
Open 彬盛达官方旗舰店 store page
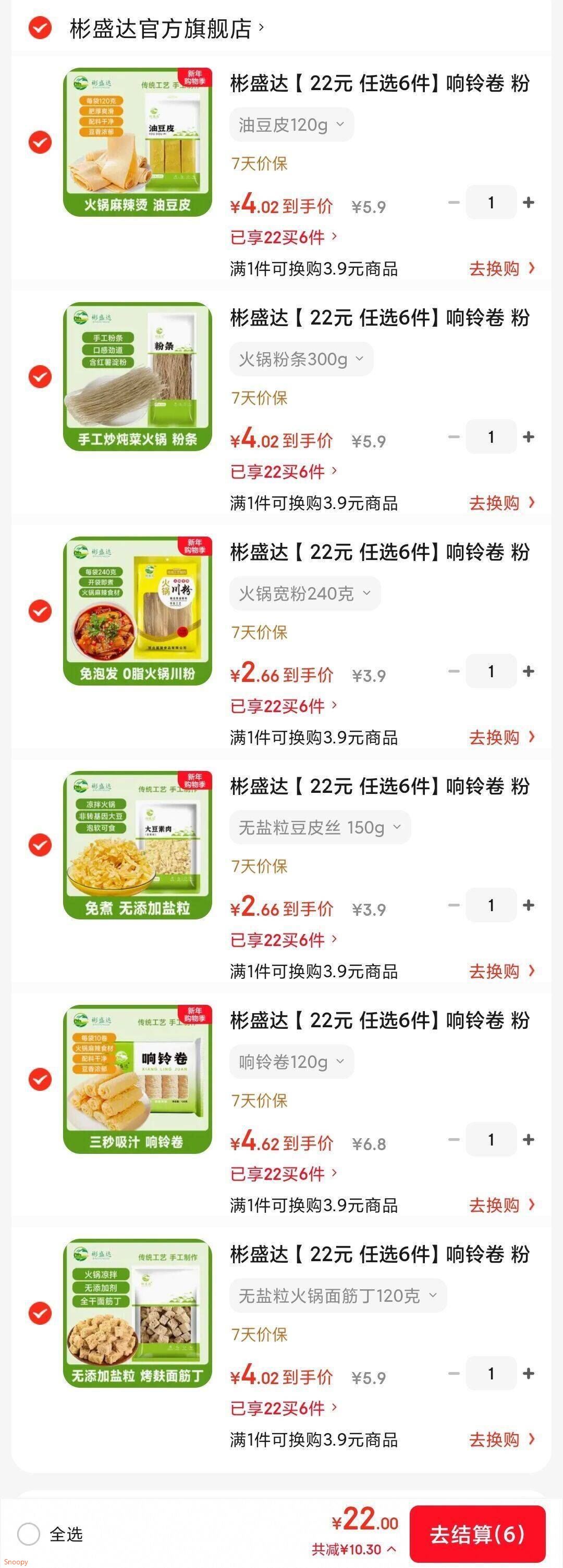coord(161,29)
